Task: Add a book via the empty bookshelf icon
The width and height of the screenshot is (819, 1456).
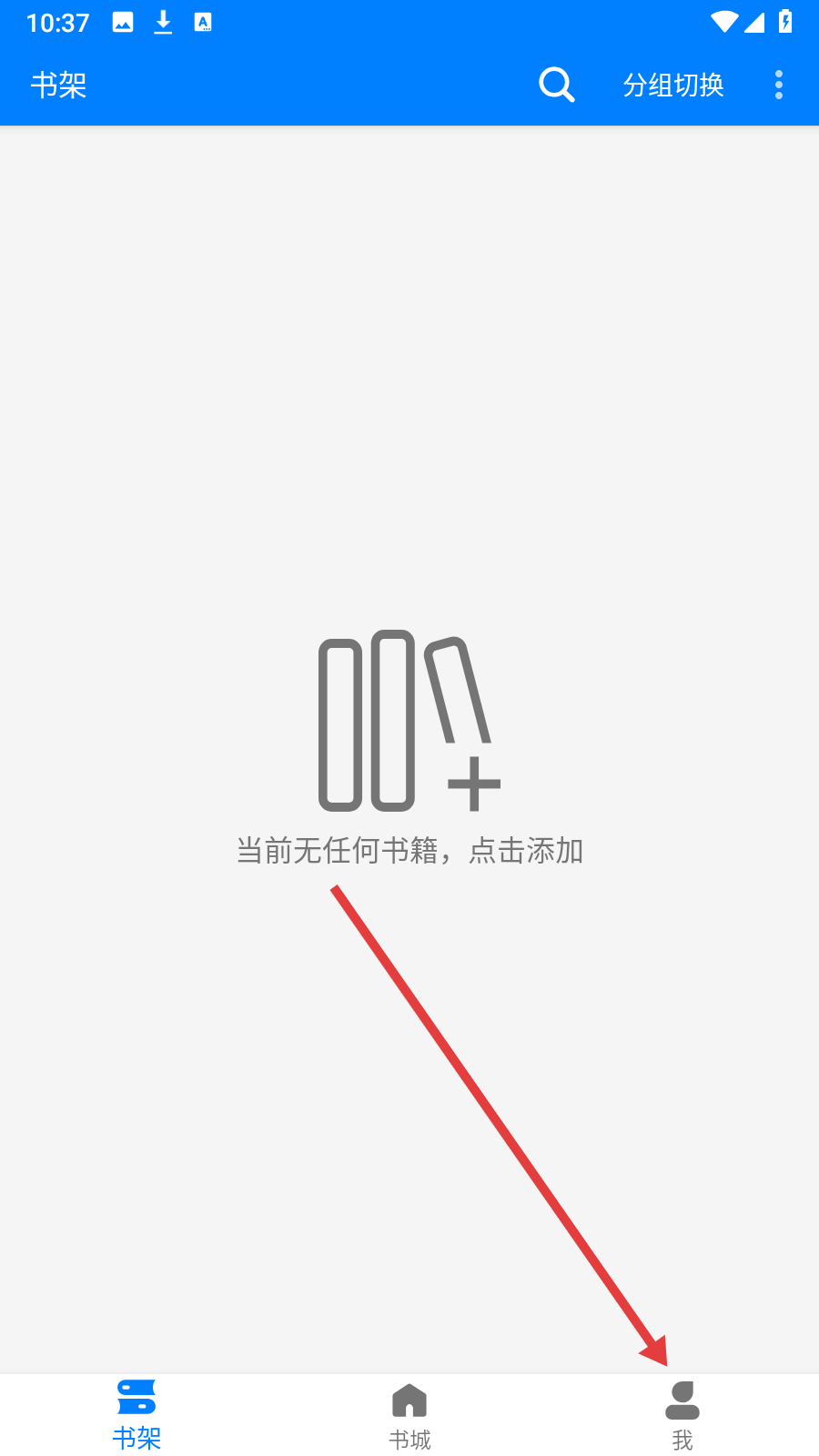Action: [409, 721]
